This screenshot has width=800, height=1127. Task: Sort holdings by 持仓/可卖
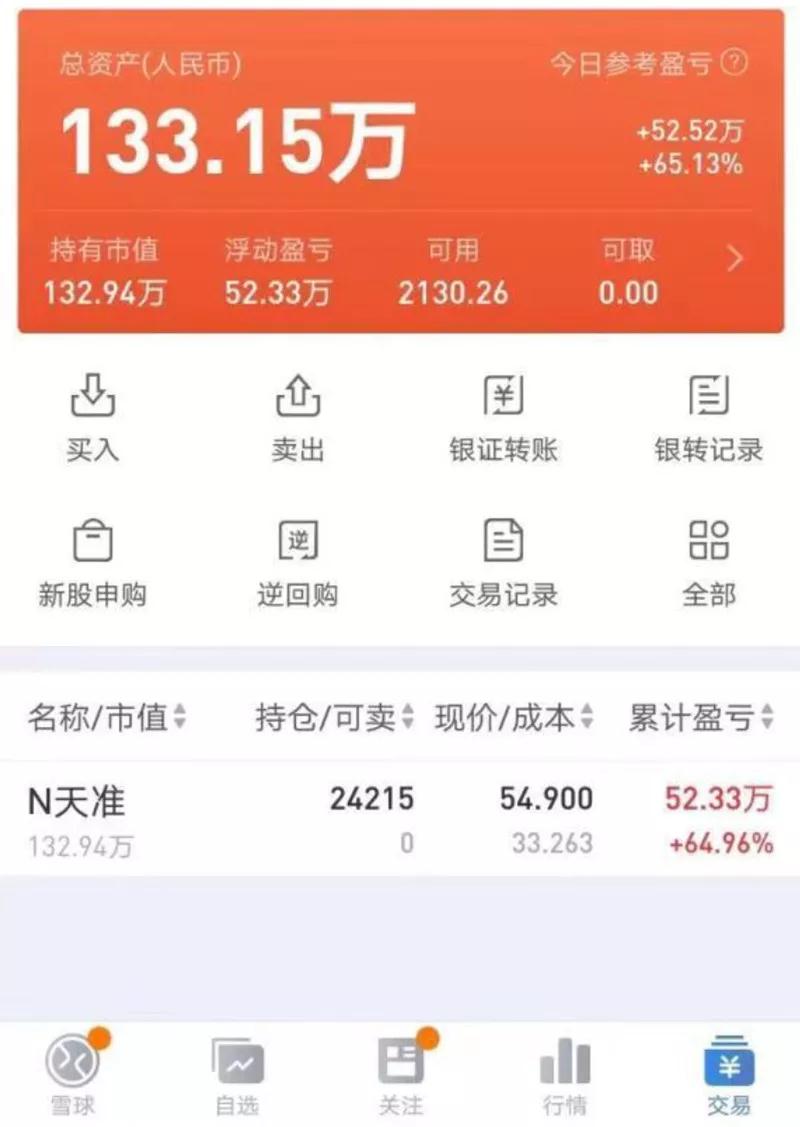pyautogui.click(x=335, y=717)
